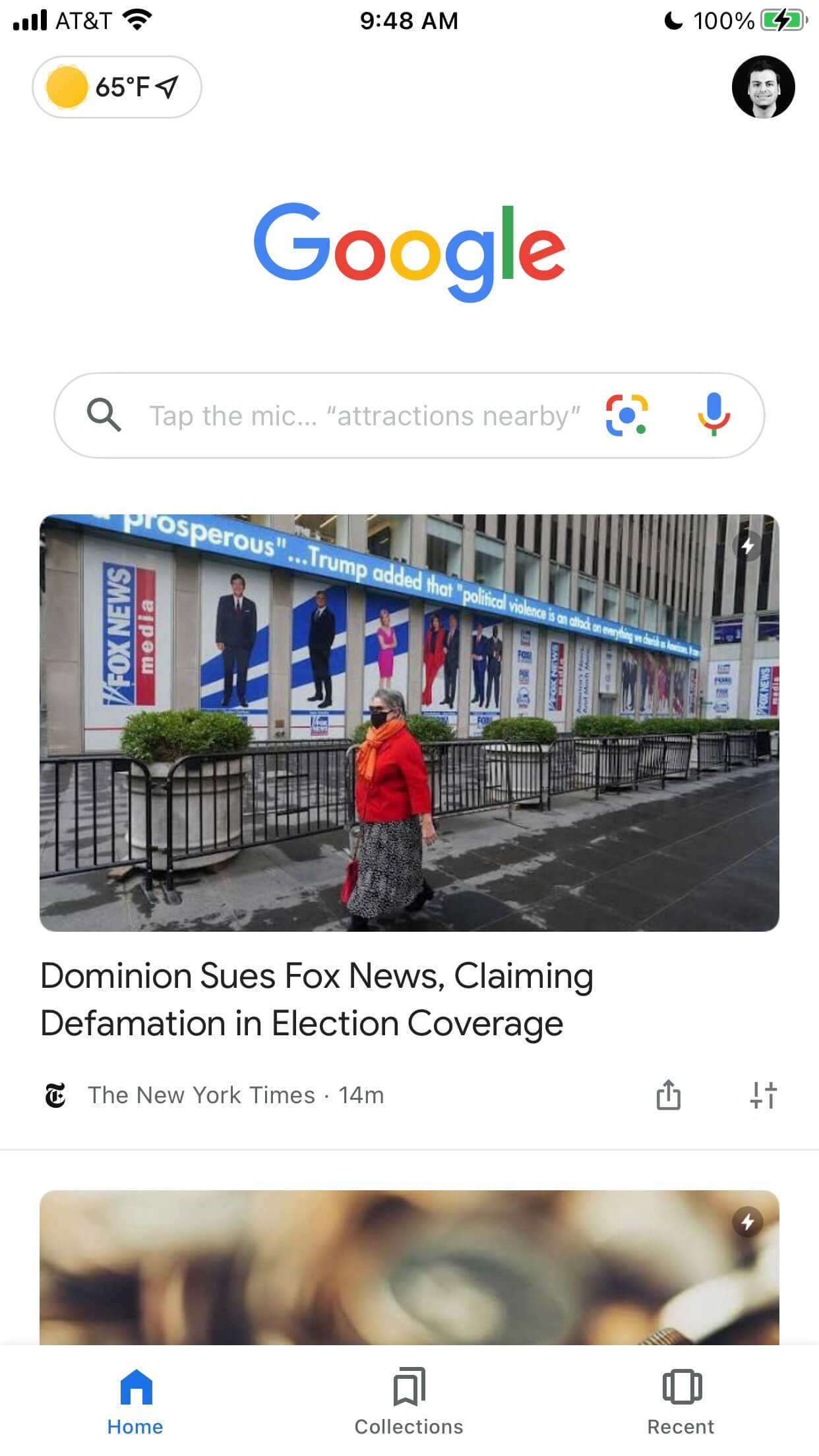
Task: Share the Dominion Sues Fox News story
Action: (x=668, y=1095)
